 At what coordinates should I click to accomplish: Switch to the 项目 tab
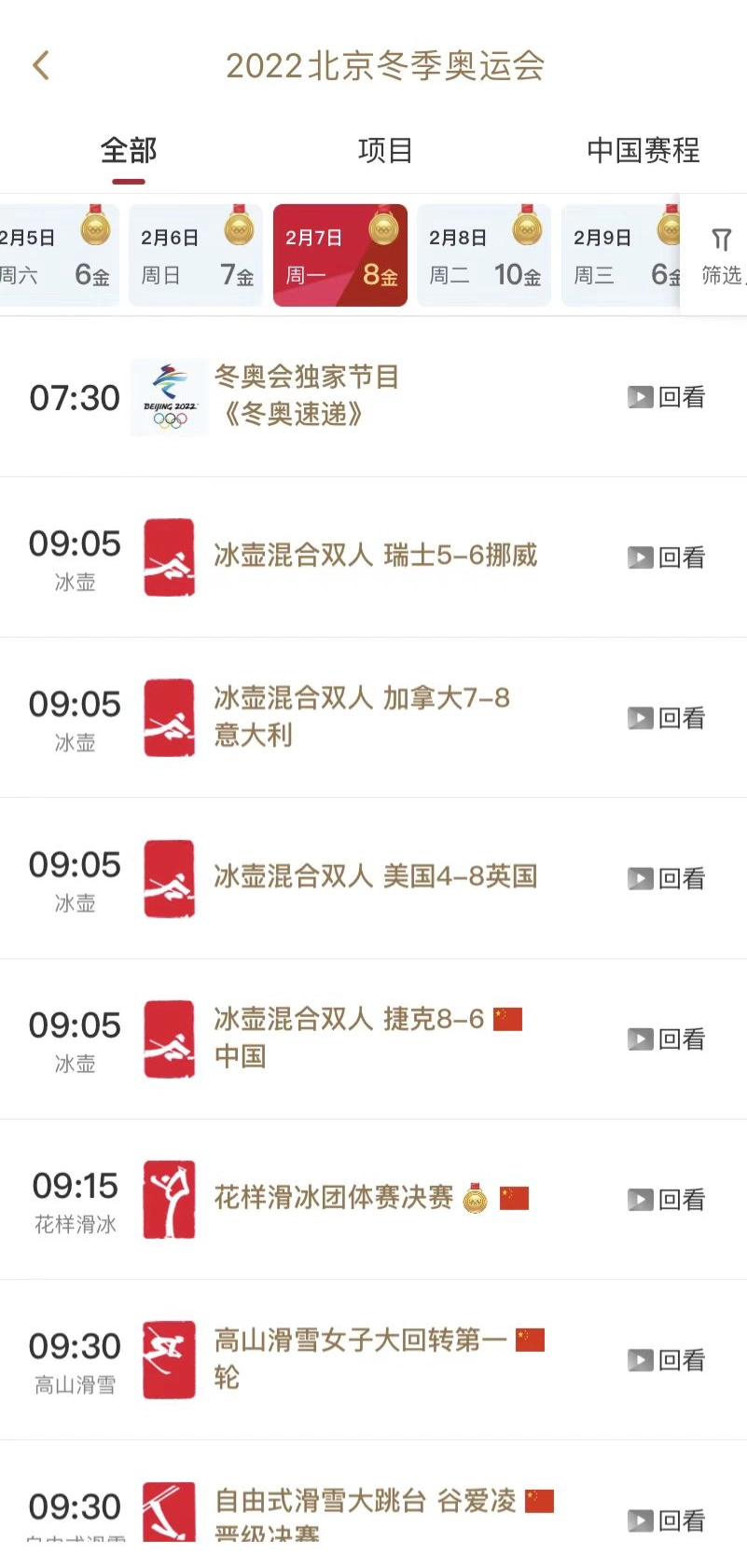click(x=384, y=150)
